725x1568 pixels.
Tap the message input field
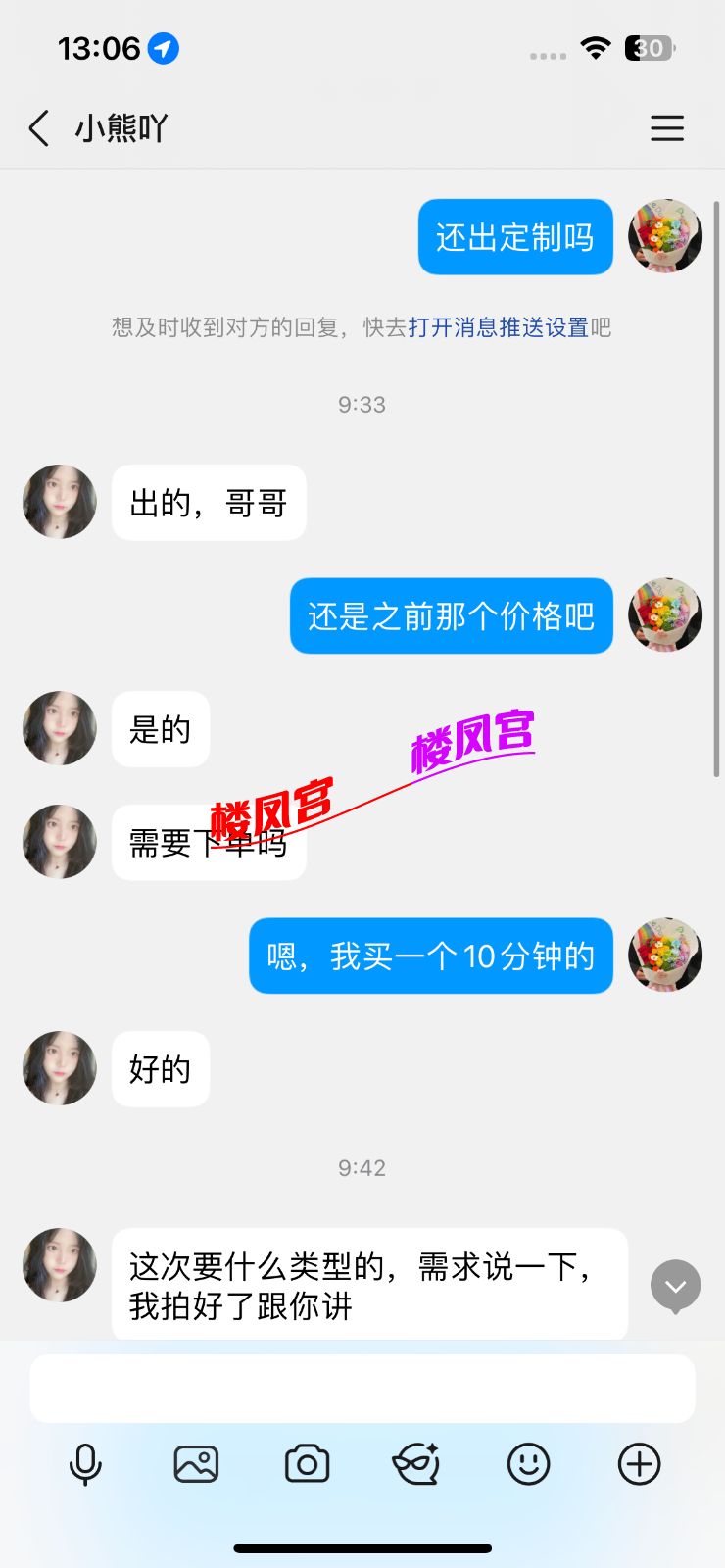click(362, 1389)
